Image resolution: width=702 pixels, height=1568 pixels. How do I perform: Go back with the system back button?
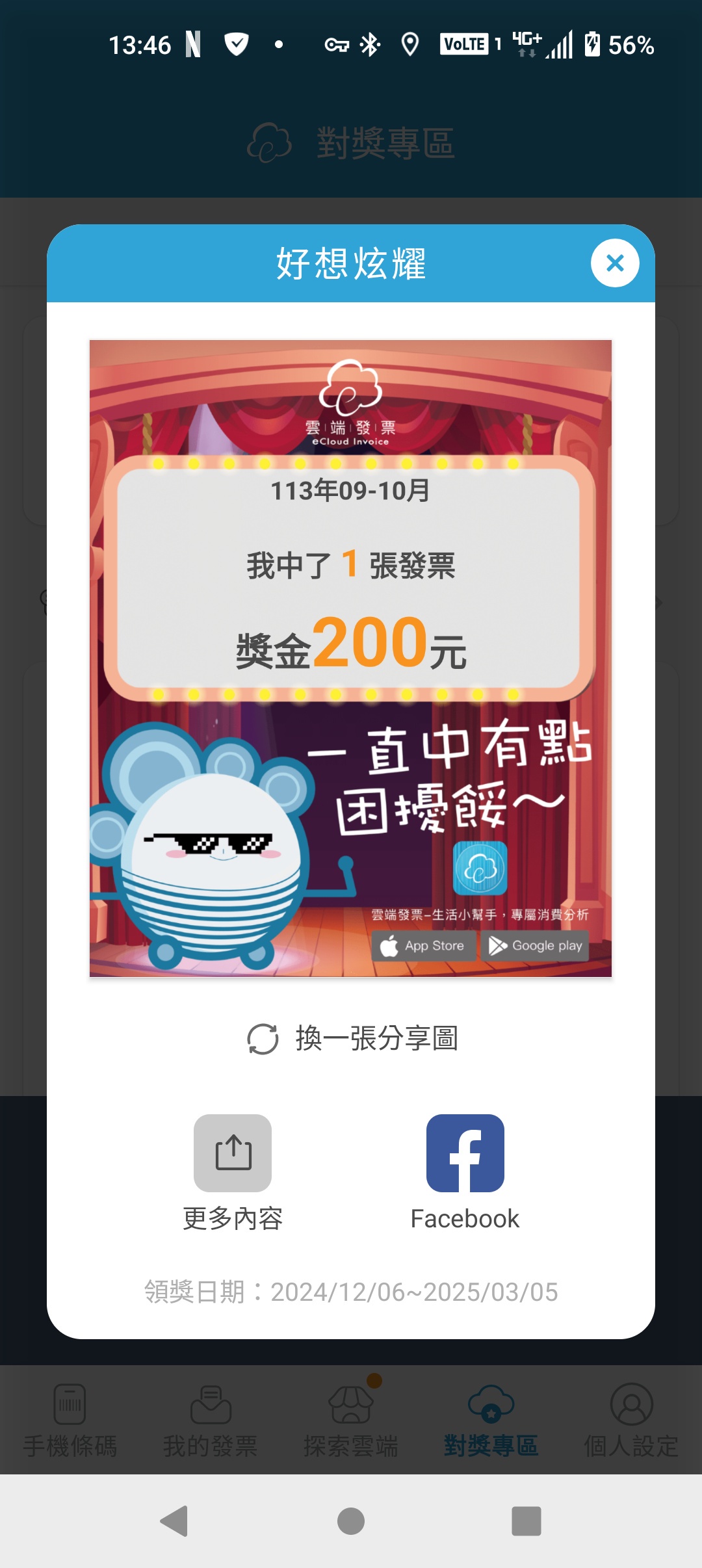point(174,1521)
